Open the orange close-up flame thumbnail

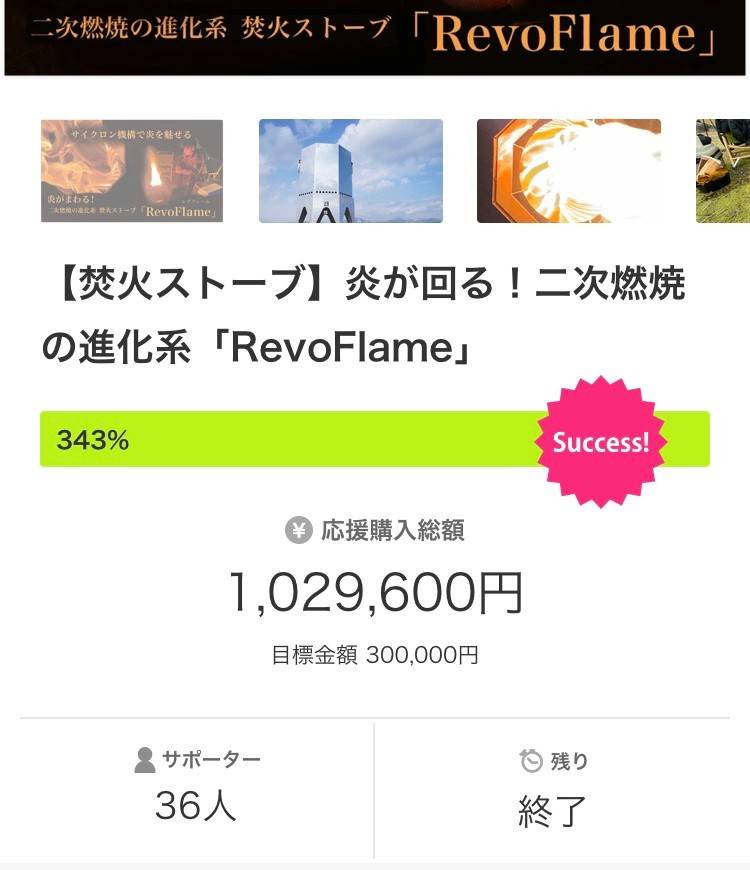point(568,171)
